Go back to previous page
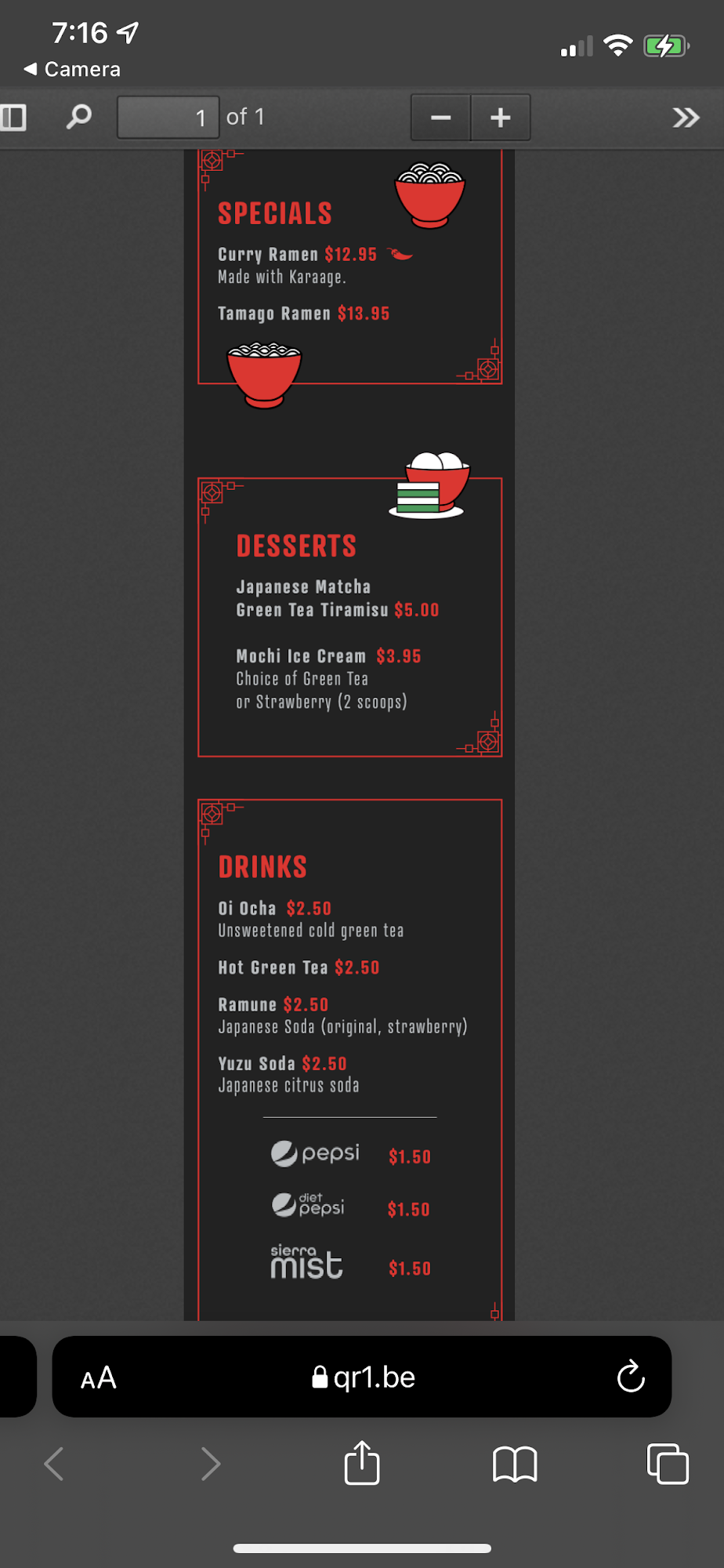This screenshot has height=1568, width=724. (x=54, y=1463)
